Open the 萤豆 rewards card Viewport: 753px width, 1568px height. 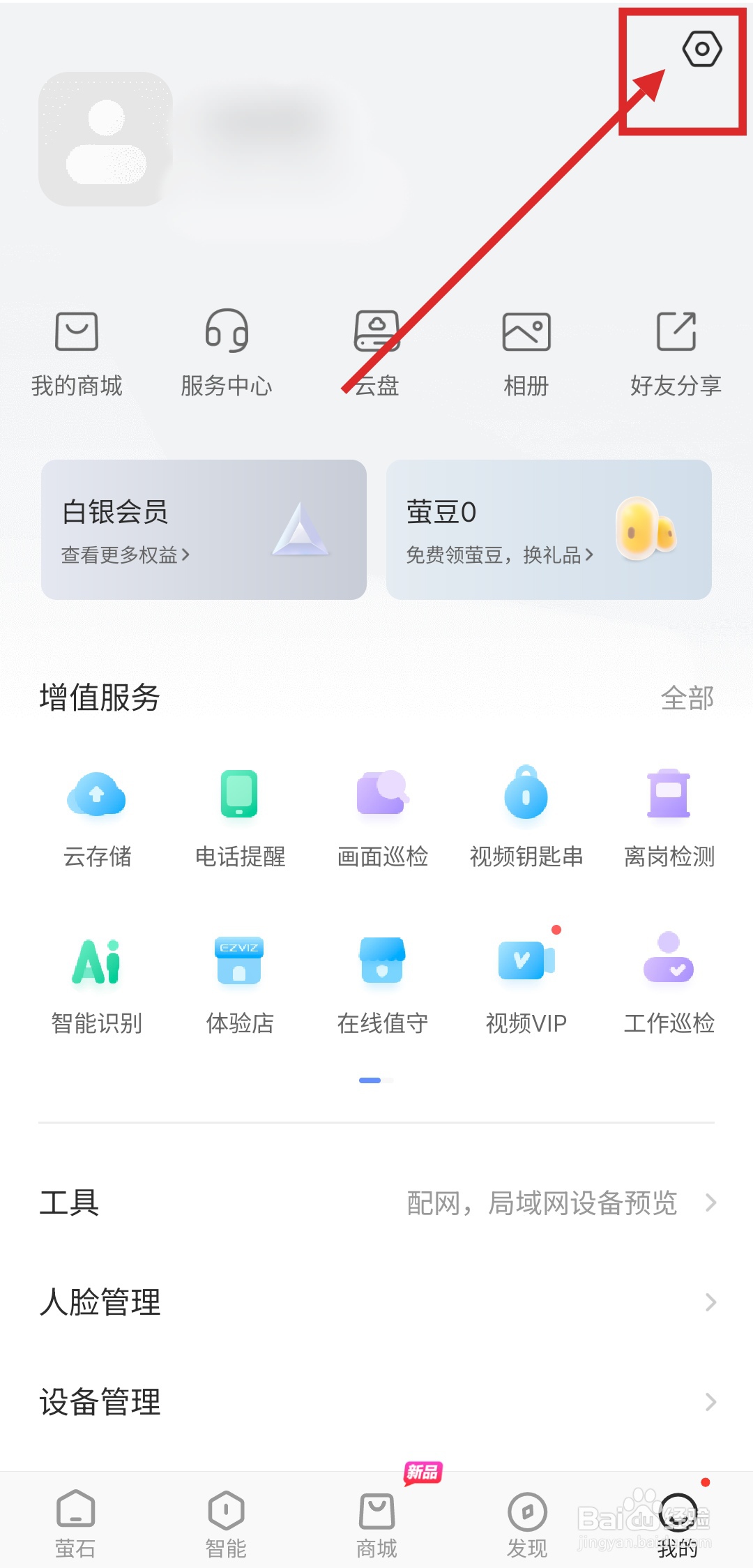[x=549, y=529]
